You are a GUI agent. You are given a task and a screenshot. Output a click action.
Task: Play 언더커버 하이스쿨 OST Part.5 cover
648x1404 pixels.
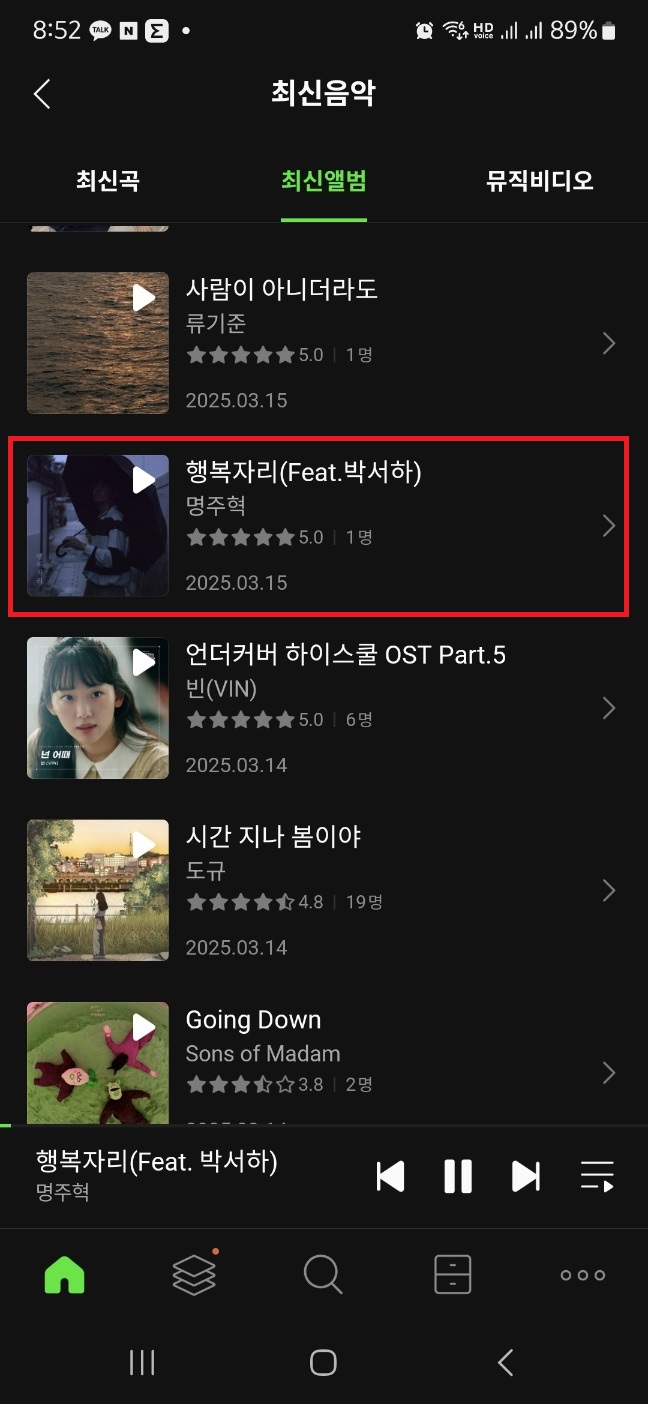pyautogui.click(x=144, y=662)
